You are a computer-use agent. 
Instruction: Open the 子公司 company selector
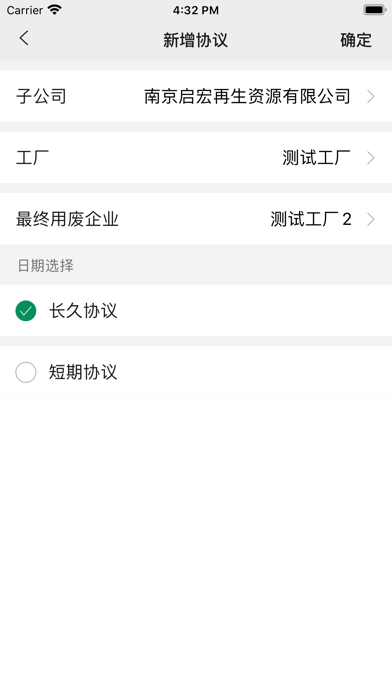(x=196, y=96)
